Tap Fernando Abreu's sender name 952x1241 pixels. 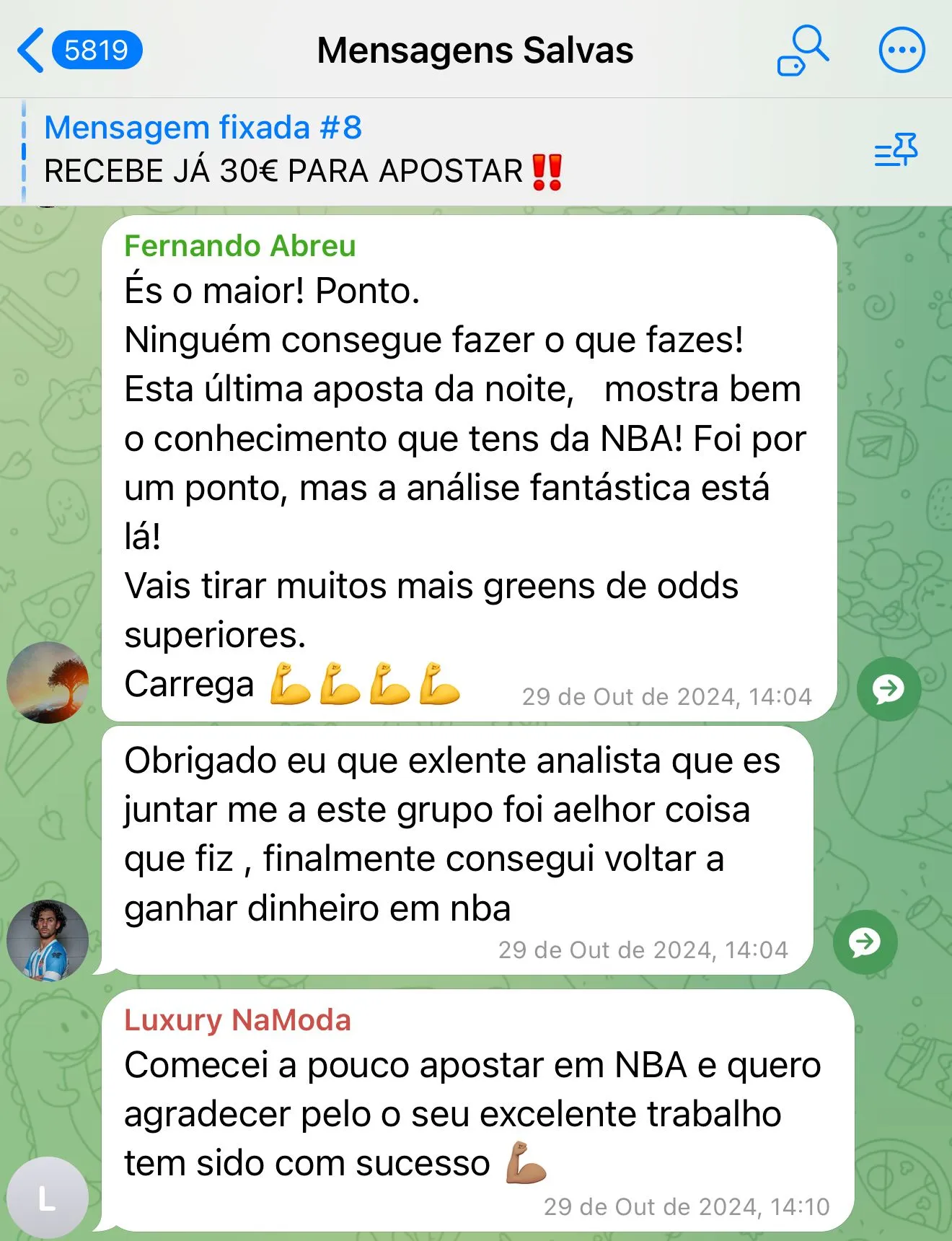pos(239,246)
